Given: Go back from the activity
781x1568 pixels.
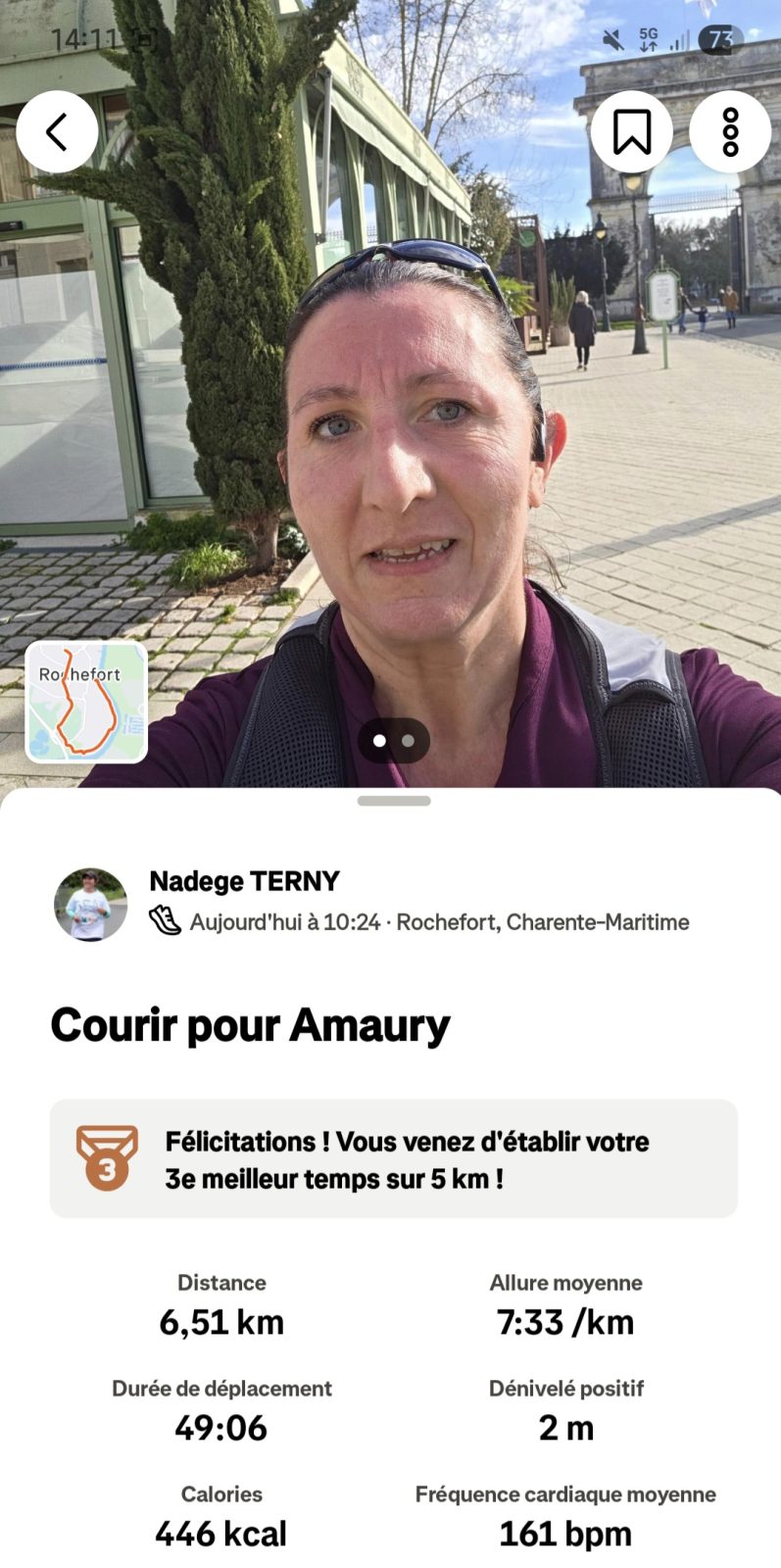Looking at the screenshot, I should 57,131.
